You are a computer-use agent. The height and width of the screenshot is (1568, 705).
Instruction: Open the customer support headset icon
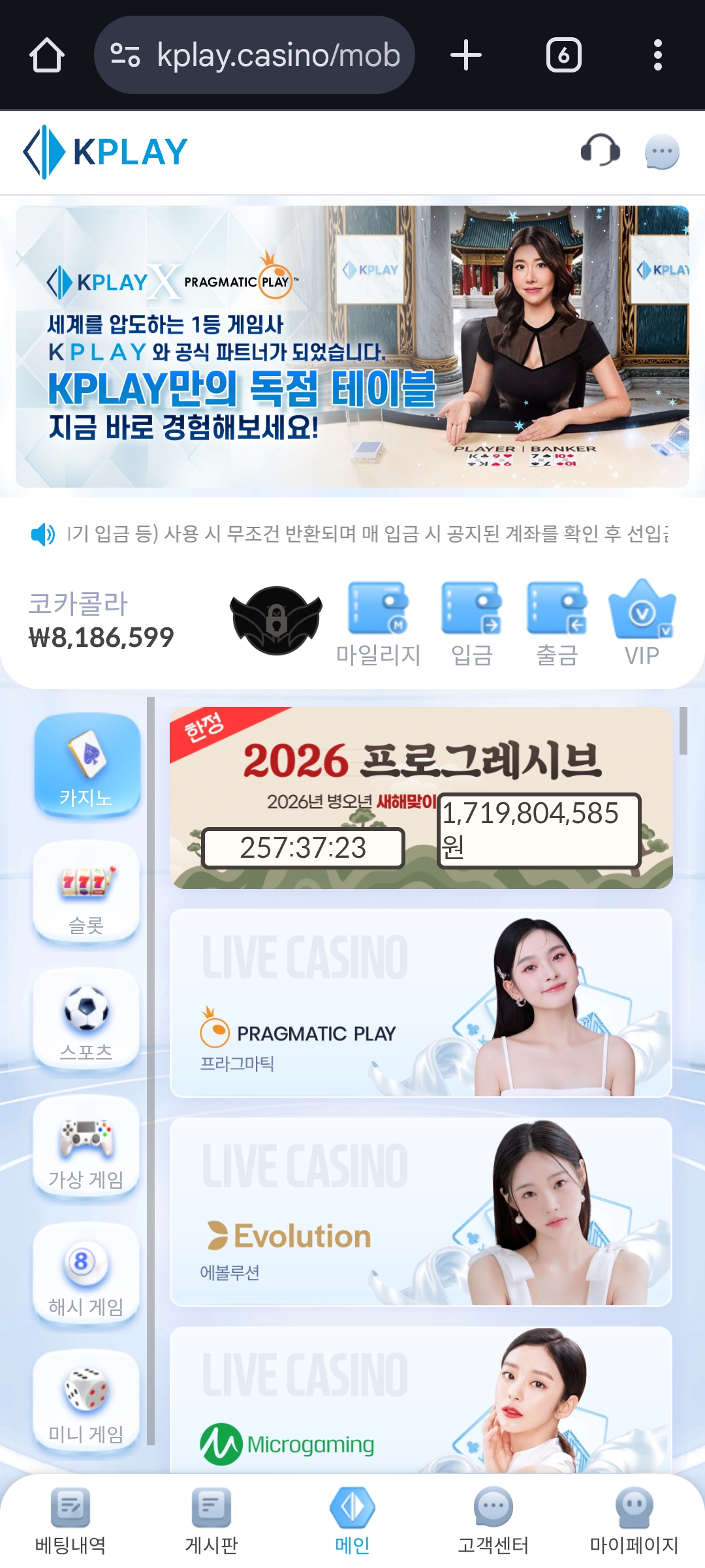click(x=600, y=151)
